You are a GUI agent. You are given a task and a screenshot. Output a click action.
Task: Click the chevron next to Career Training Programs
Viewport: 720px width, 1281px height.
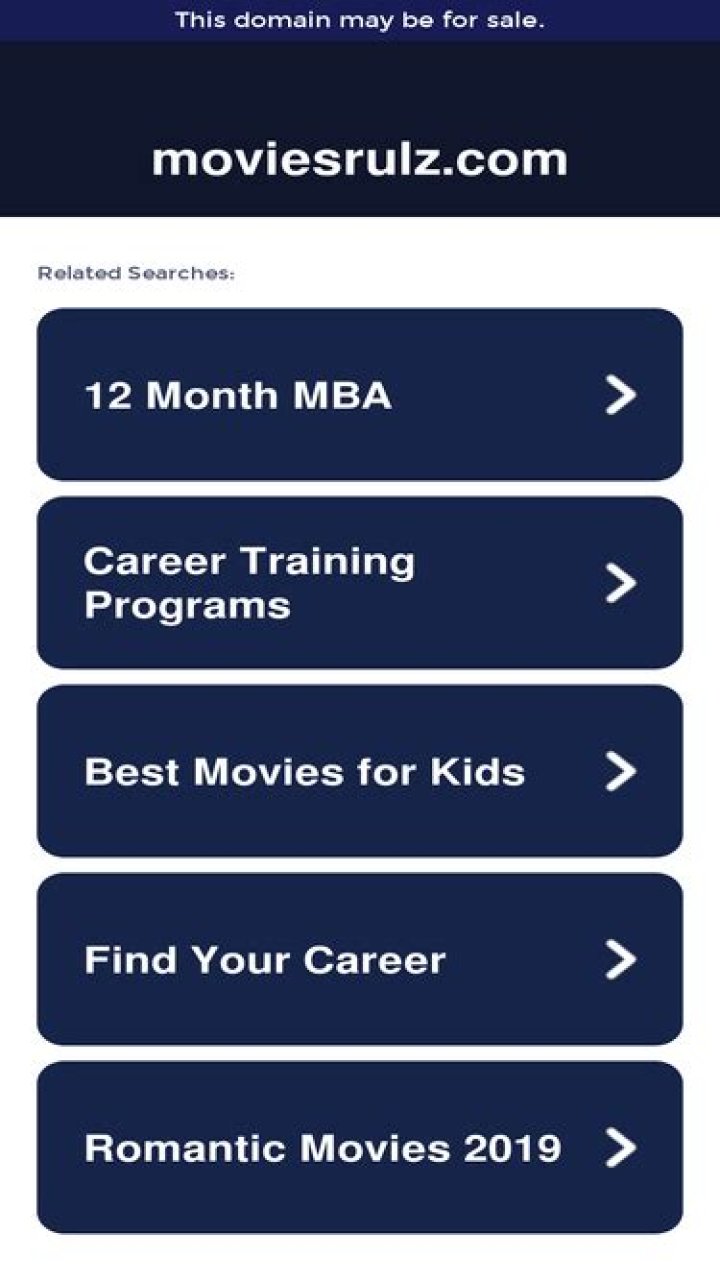pos(620,582)
